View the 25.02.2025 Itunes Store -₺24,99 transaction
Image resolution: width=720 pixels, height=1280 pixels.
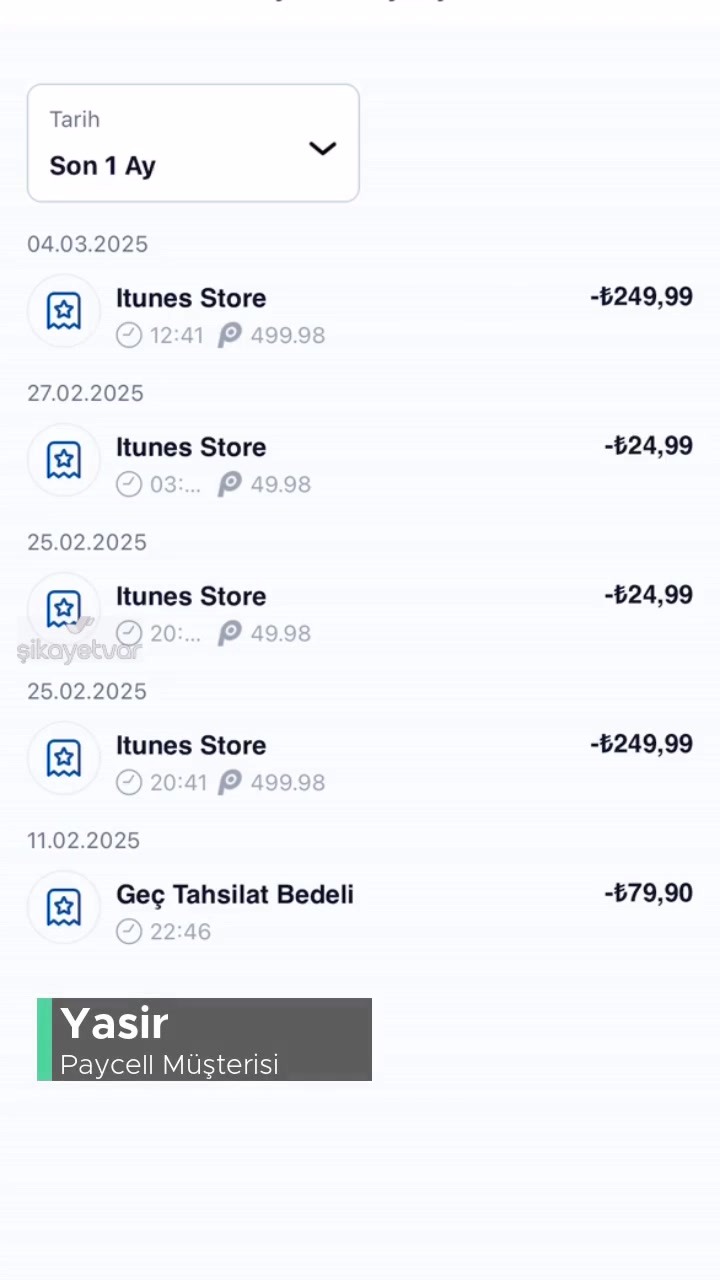pos(360,611)
